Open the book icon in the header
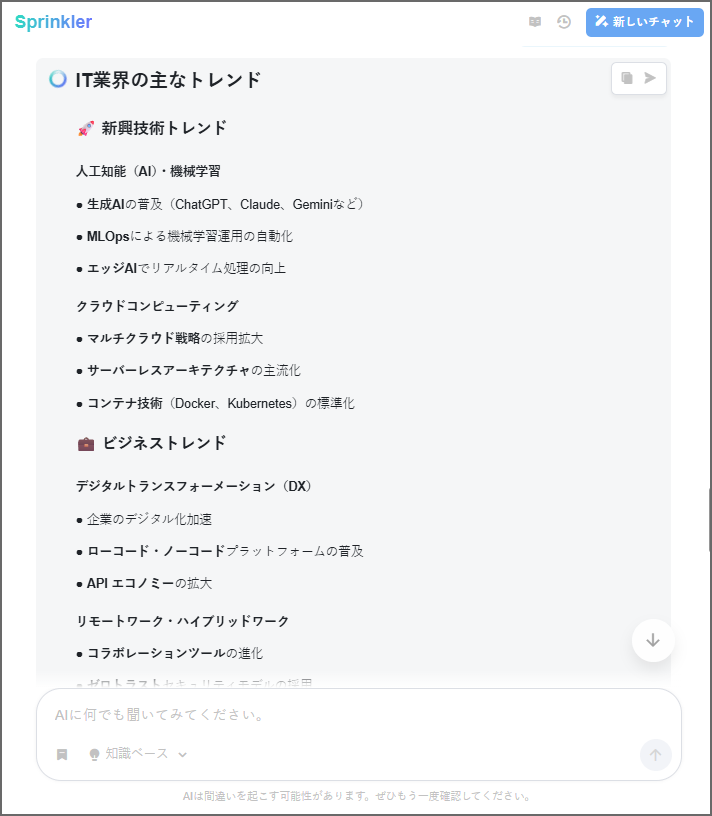Viewport: 712px width, 816px height. 535,22
